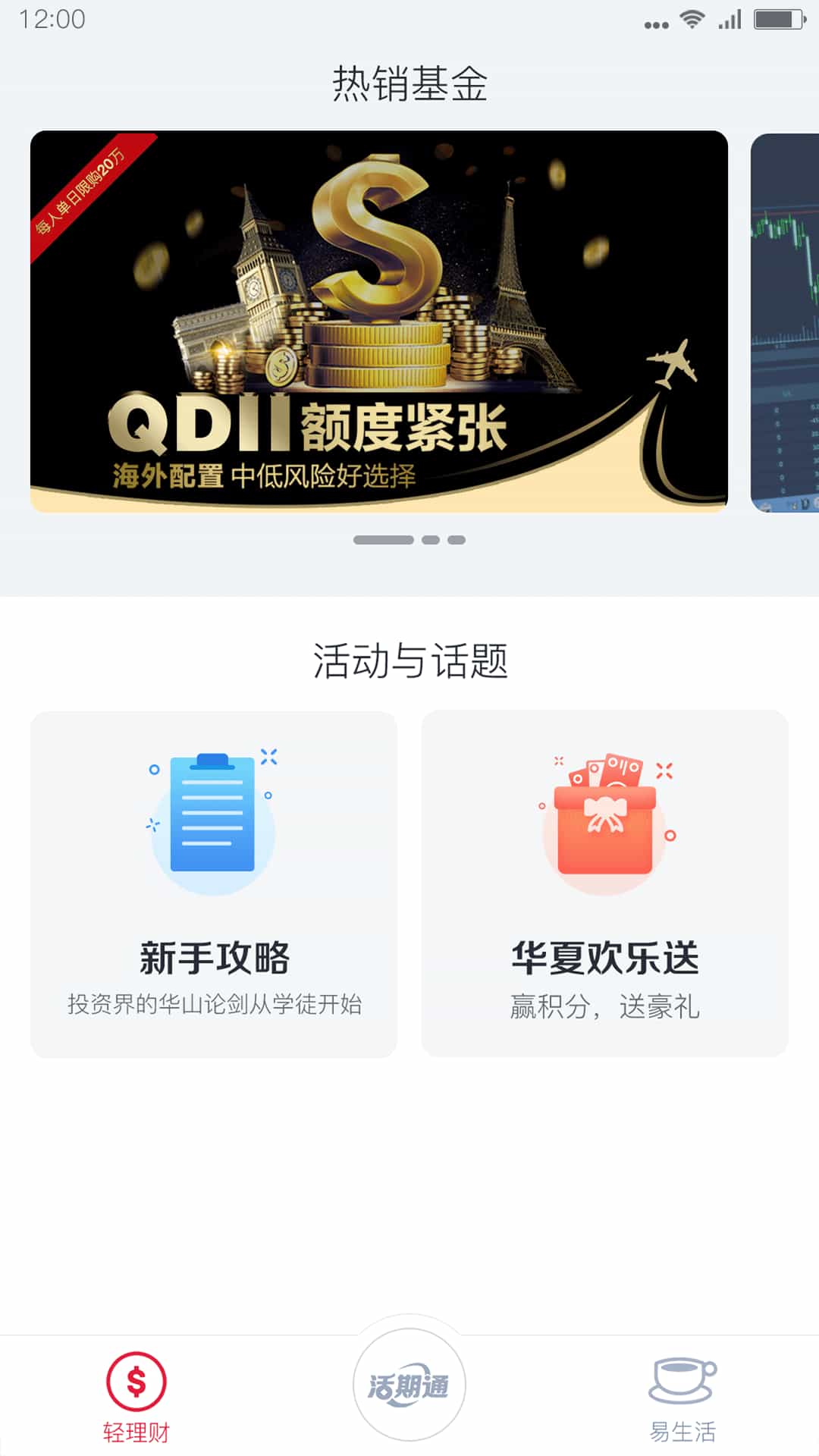Switch to the 轻理财 tab
This screenshot has width=819, height=1456.
136,1397
